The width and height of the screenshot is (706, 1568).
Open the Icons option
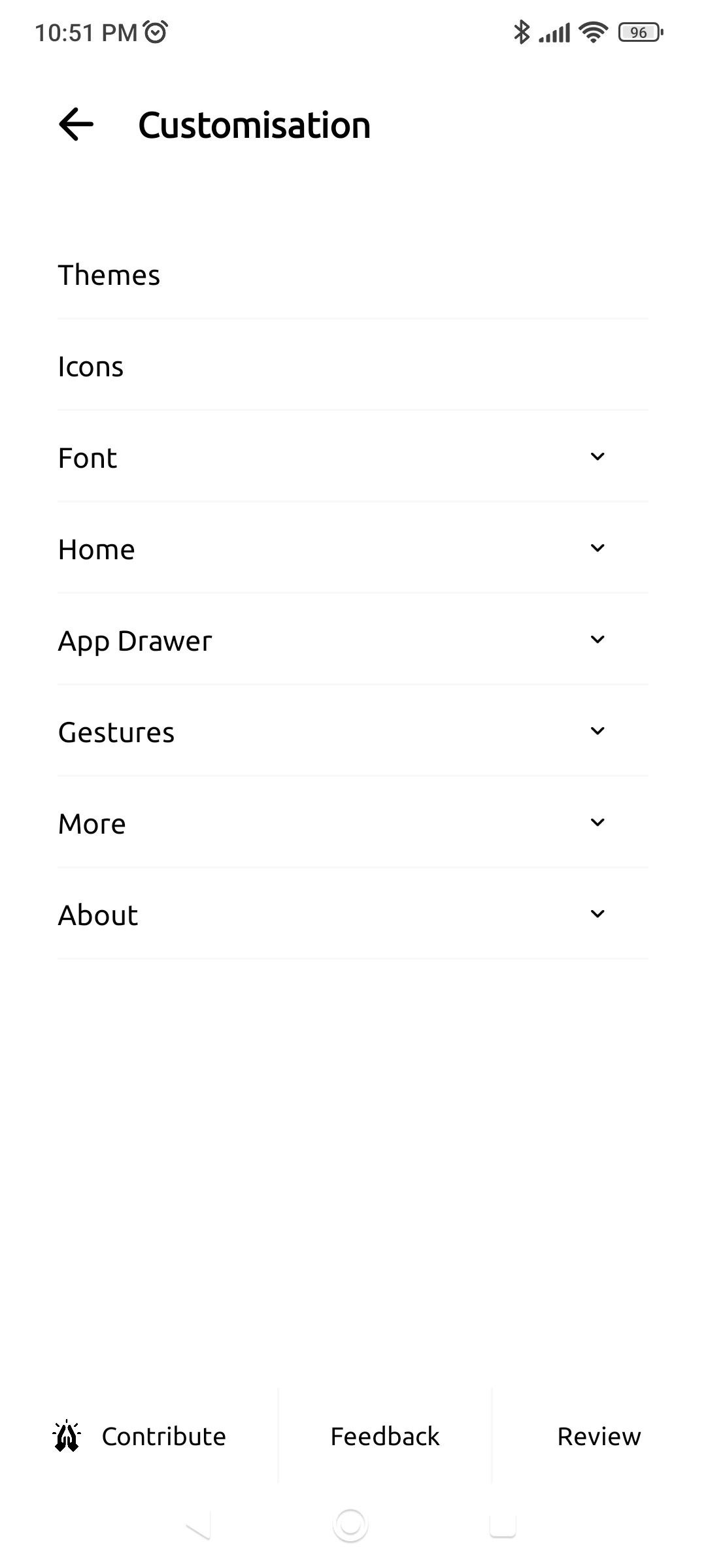coord(353,366)
